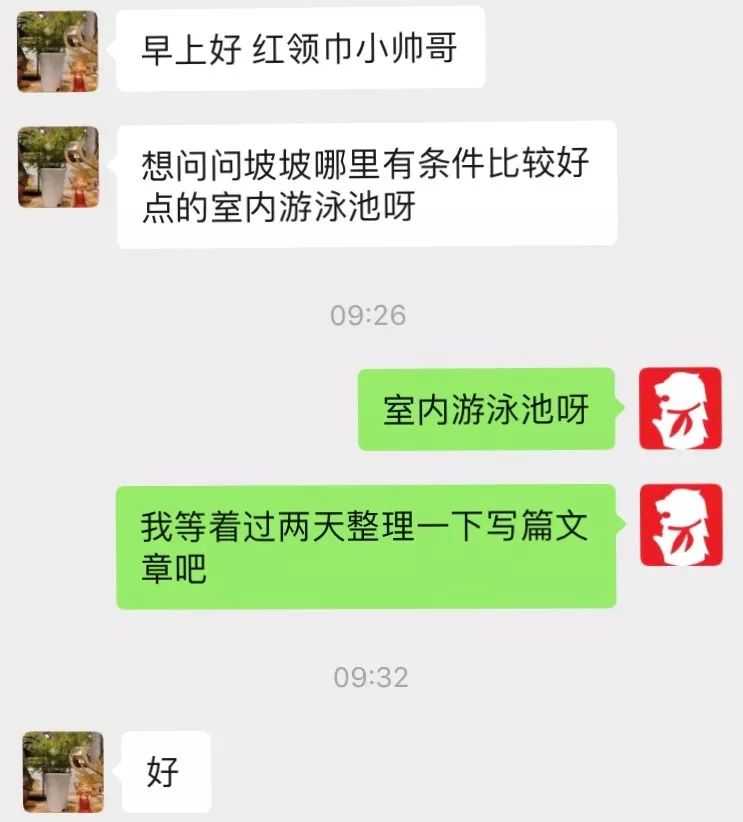Tap the sender avatar beside the greeting message
This screenshot has width=743, height=822.
click(x=57, y=51)
